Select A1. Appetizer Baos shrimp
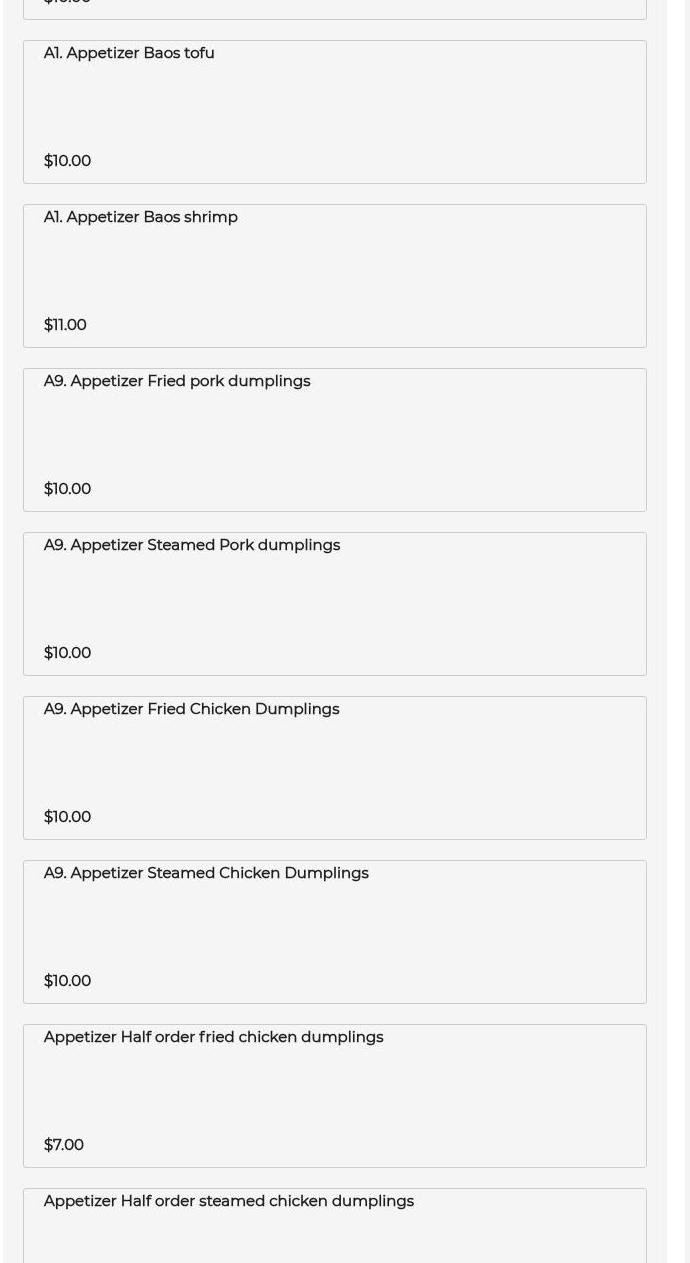Image resolution: width=690 pixels, height=1263 pixels. pyautogui.click(x=334, y=276)
